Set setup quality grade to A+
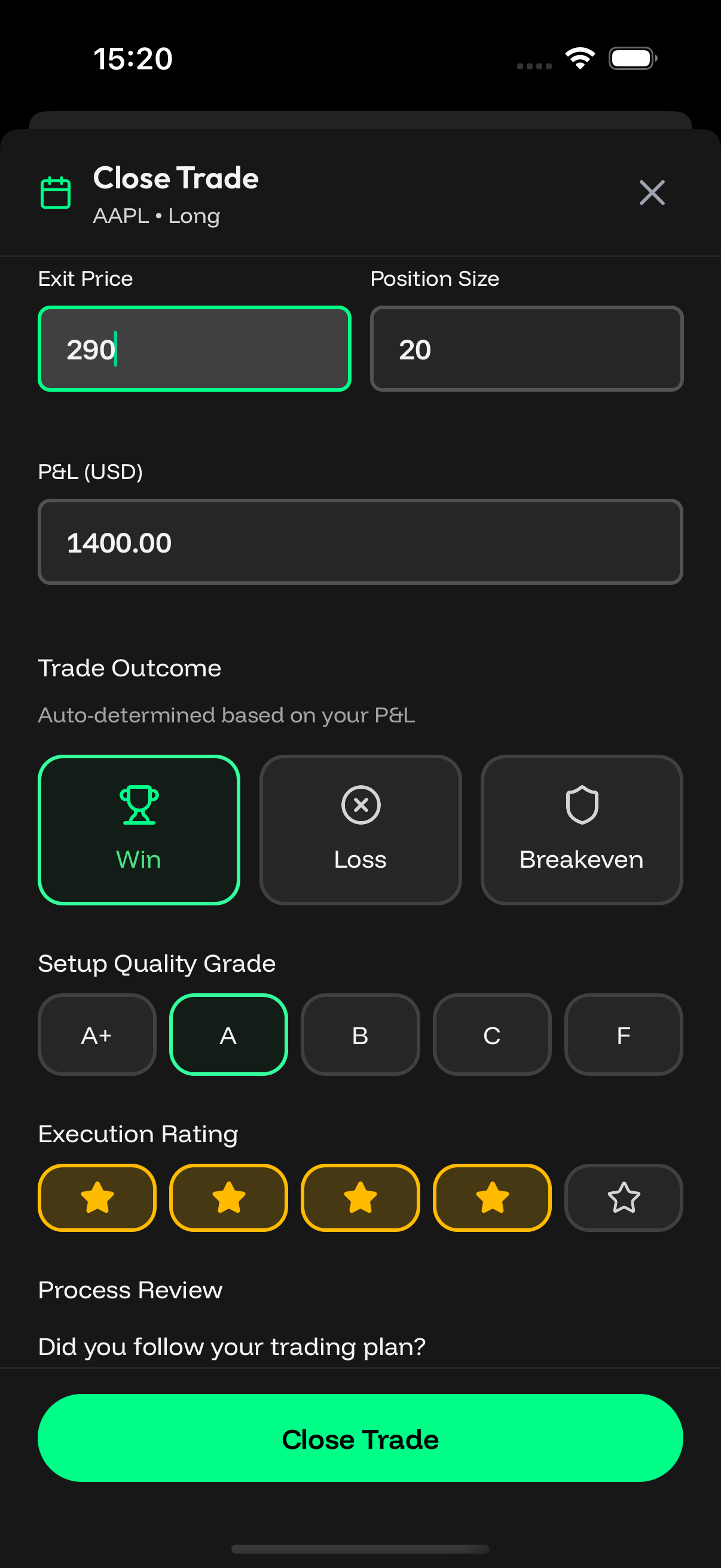Image resolution: width=721 pixels, height=1568 pixels. point(97,1034)
